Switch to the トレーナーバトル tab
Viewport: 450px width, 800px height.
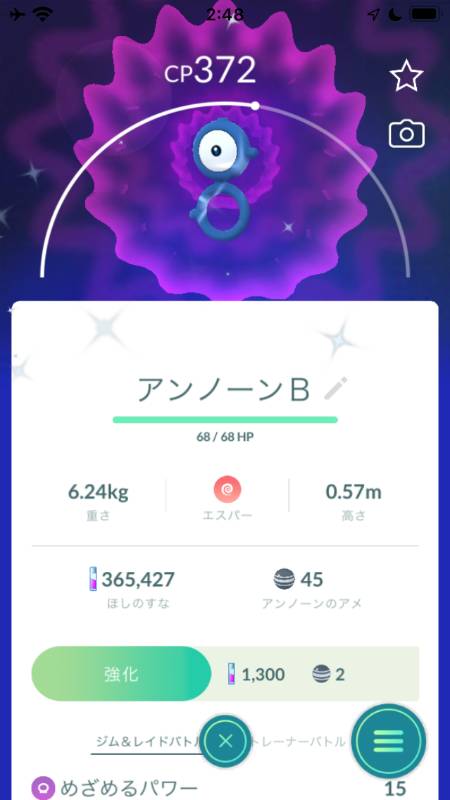click(299, 741)
